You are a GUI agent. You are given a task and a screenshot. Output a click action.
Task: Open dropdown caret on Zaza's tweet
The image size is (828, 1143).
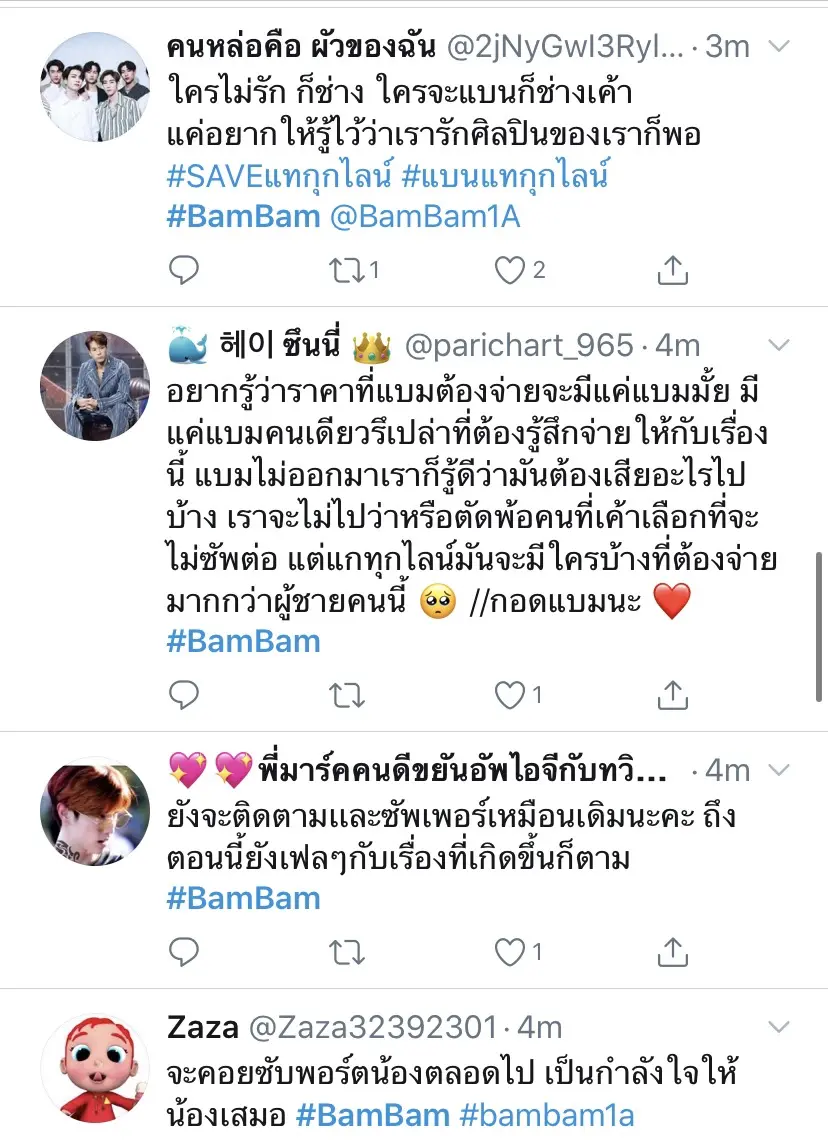point(778,1027)
